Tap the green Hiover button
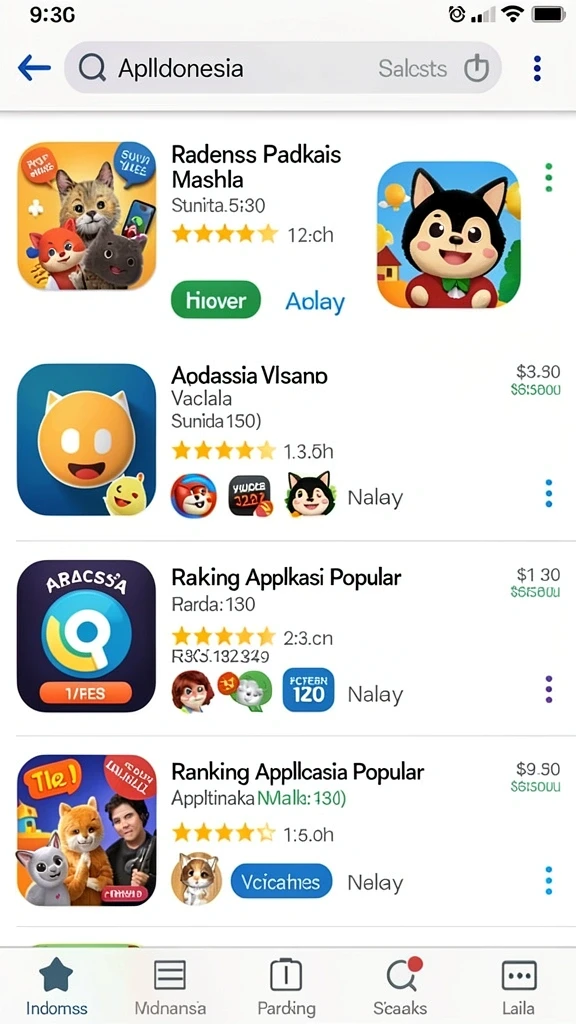576x1024 pixels. [216, 300]
